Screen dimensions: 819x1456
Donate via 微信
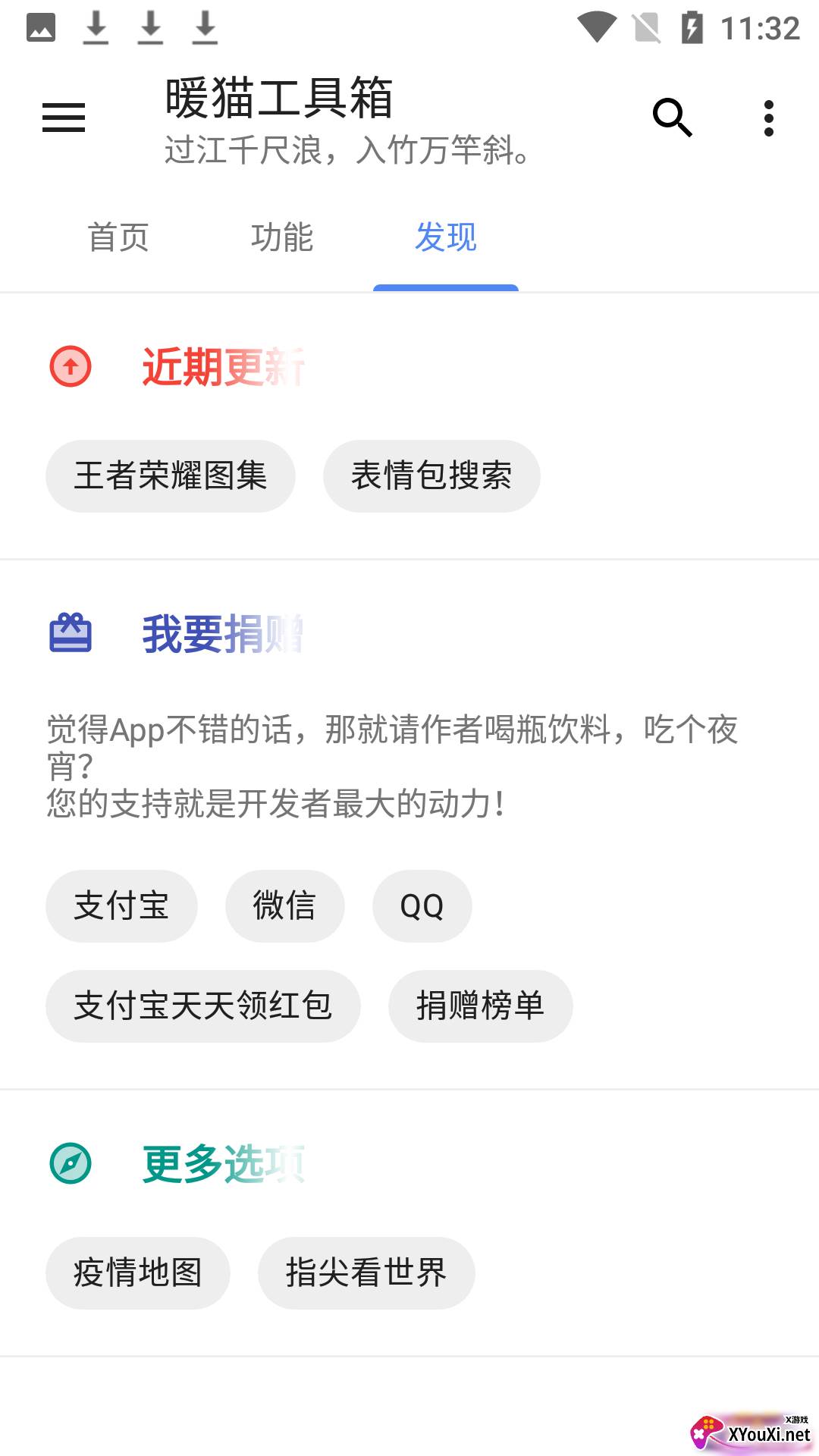284,906
